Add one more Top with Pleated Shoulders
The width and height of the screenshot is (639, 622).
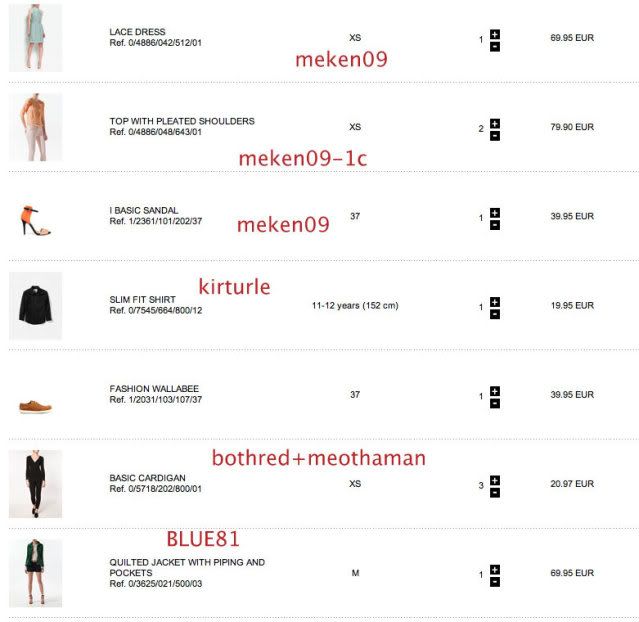point(495,123)
